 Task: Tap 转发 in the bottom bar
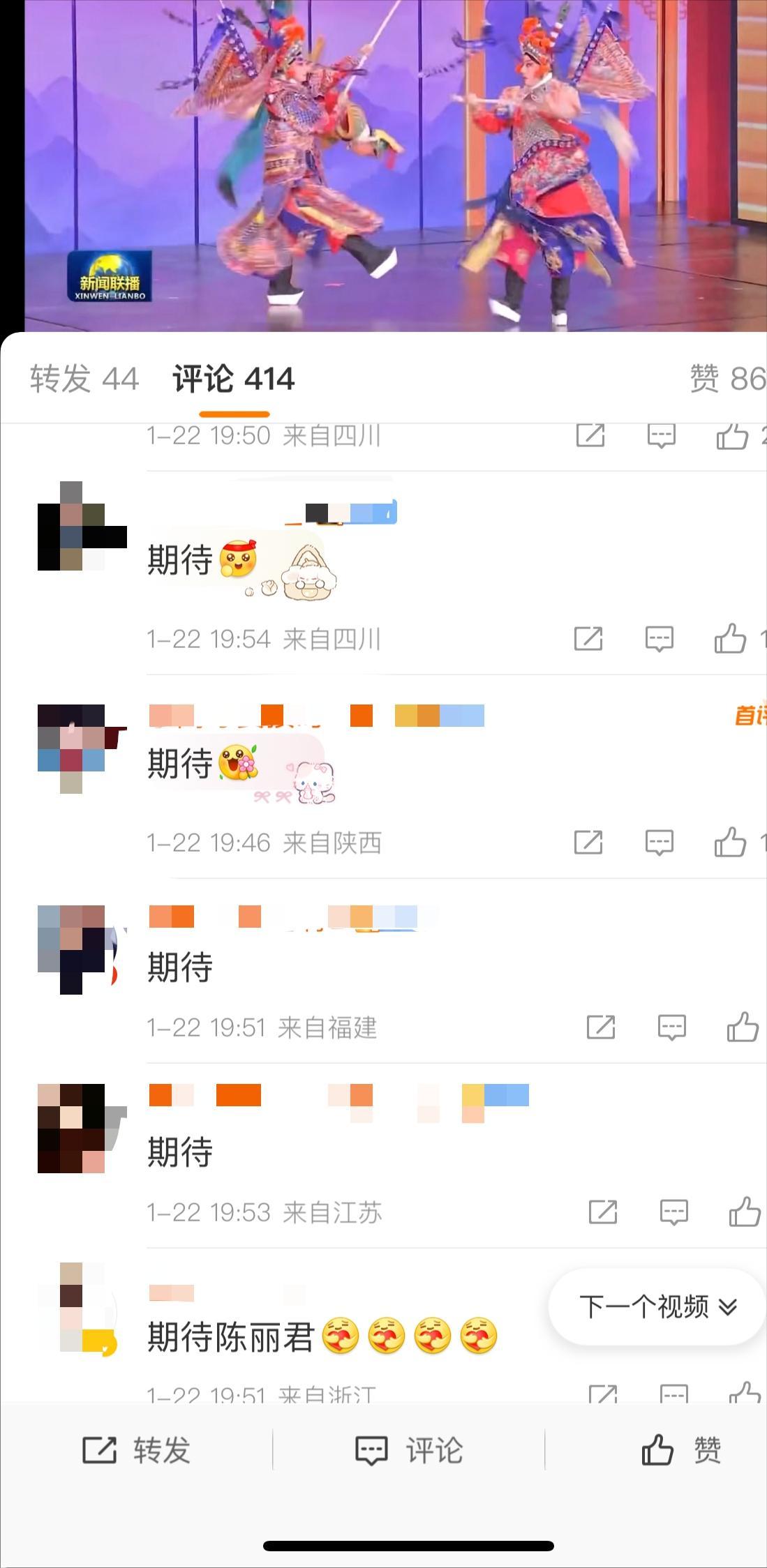click(136, 1450)
